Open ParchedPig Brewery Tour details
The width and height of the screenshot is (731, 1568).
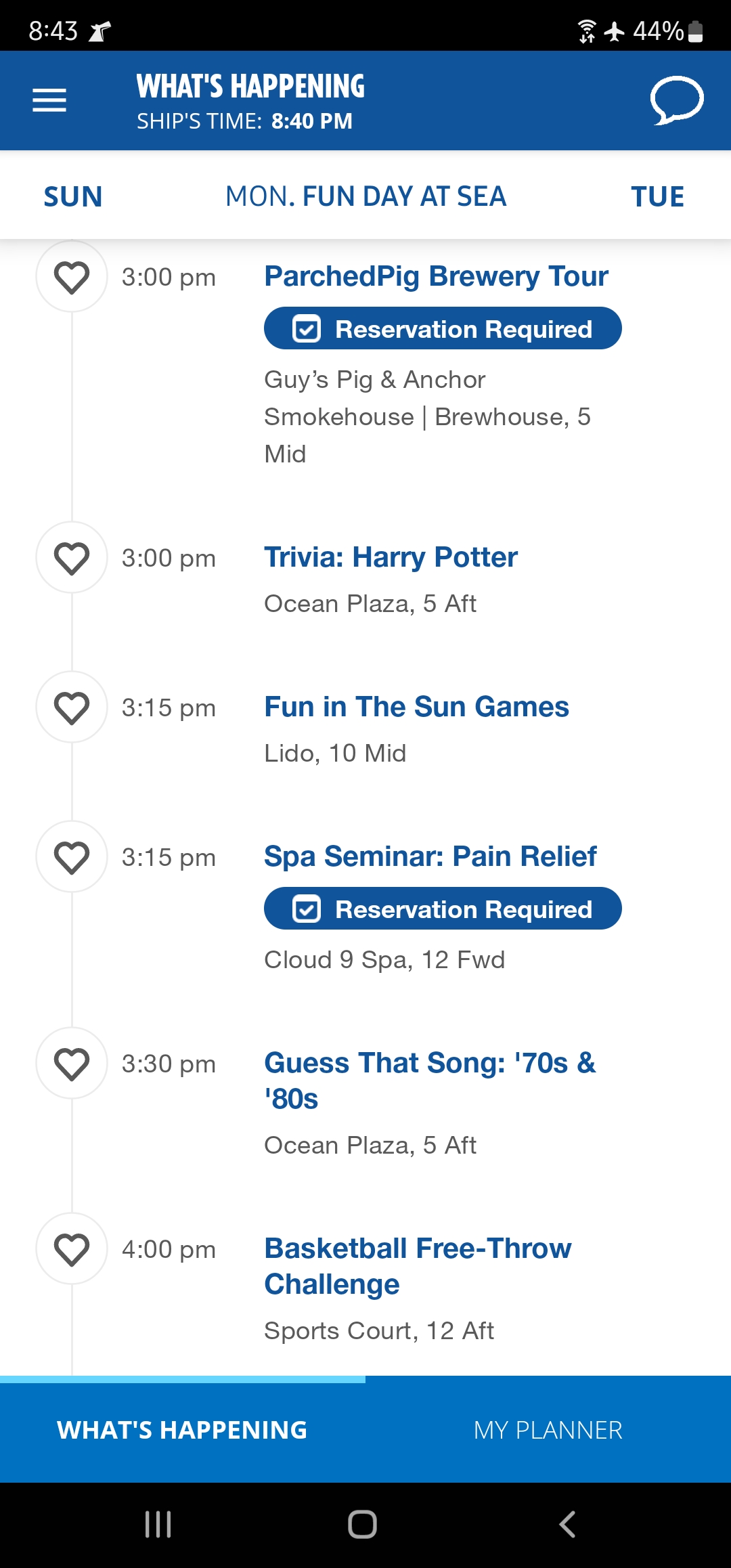point(436,276)
